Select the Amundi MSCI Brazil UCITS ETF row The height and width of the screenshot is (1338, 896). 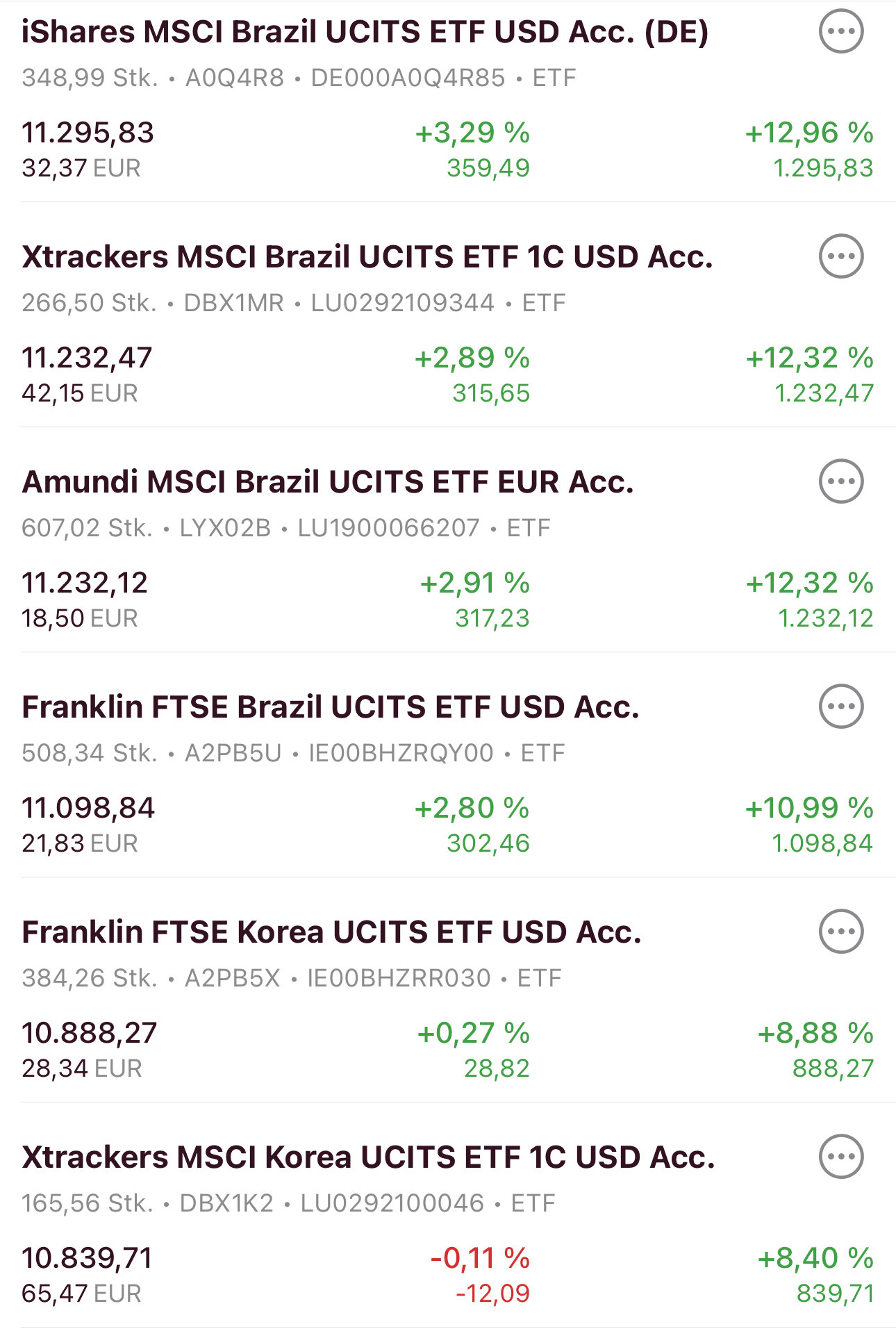(x=327, y=483)
